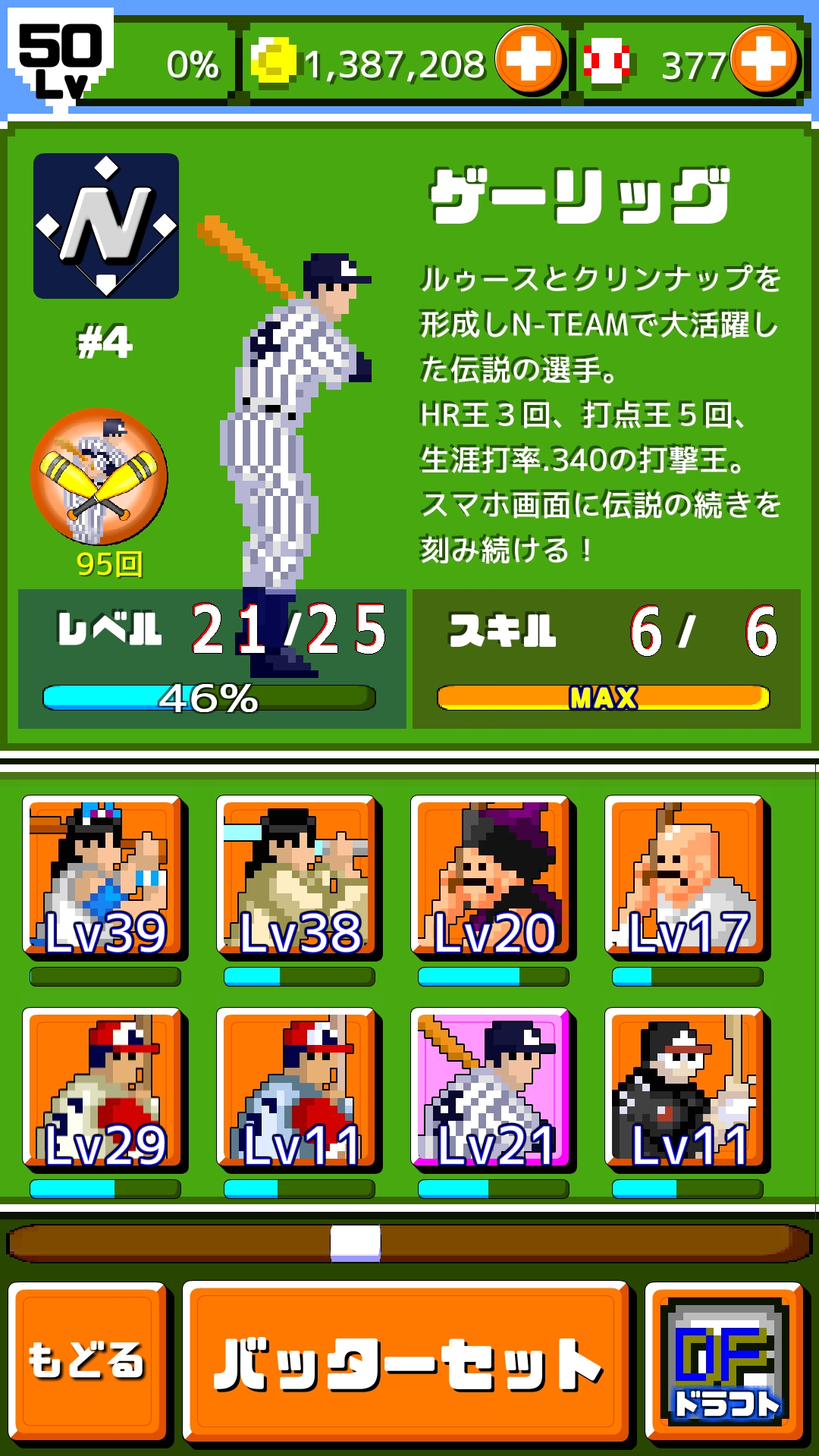This screenshot has height=1456, width=819.
Task: Add more gold coins with plus button
Action: 529,61
